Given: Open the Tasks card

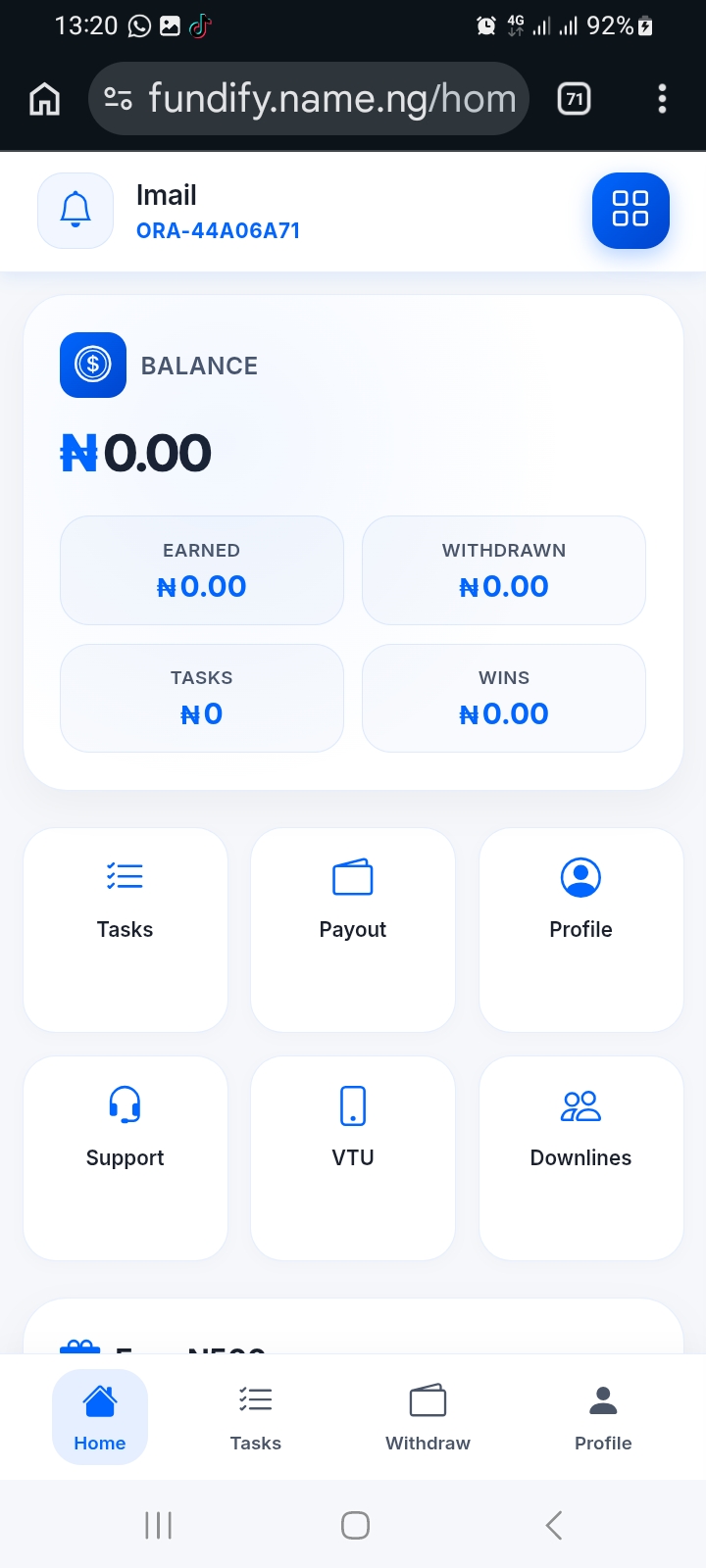Looking at the screenshot, I should click(126, 929).
